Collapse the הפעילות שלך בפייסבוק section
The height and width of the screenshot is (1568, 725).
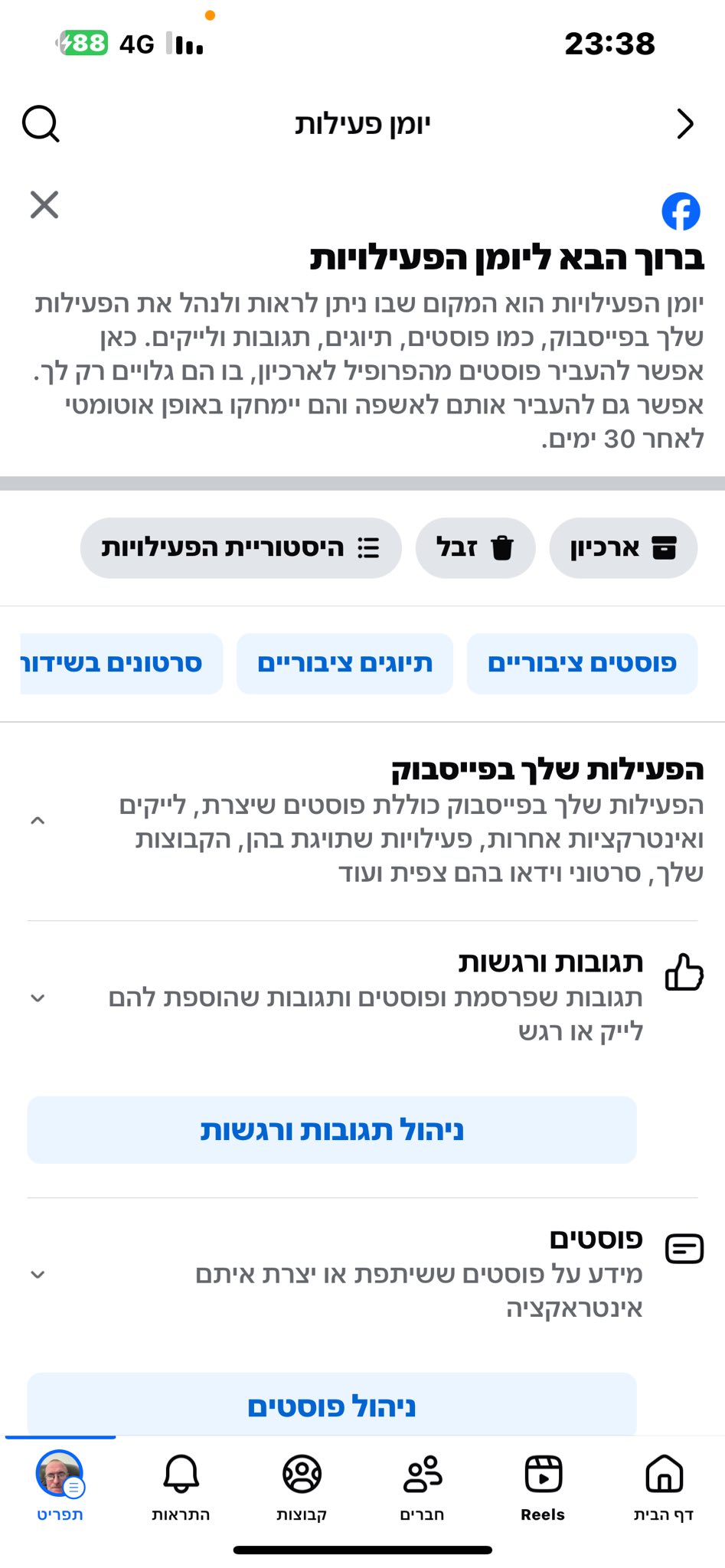pyautogui.click(x=38, y=821)
